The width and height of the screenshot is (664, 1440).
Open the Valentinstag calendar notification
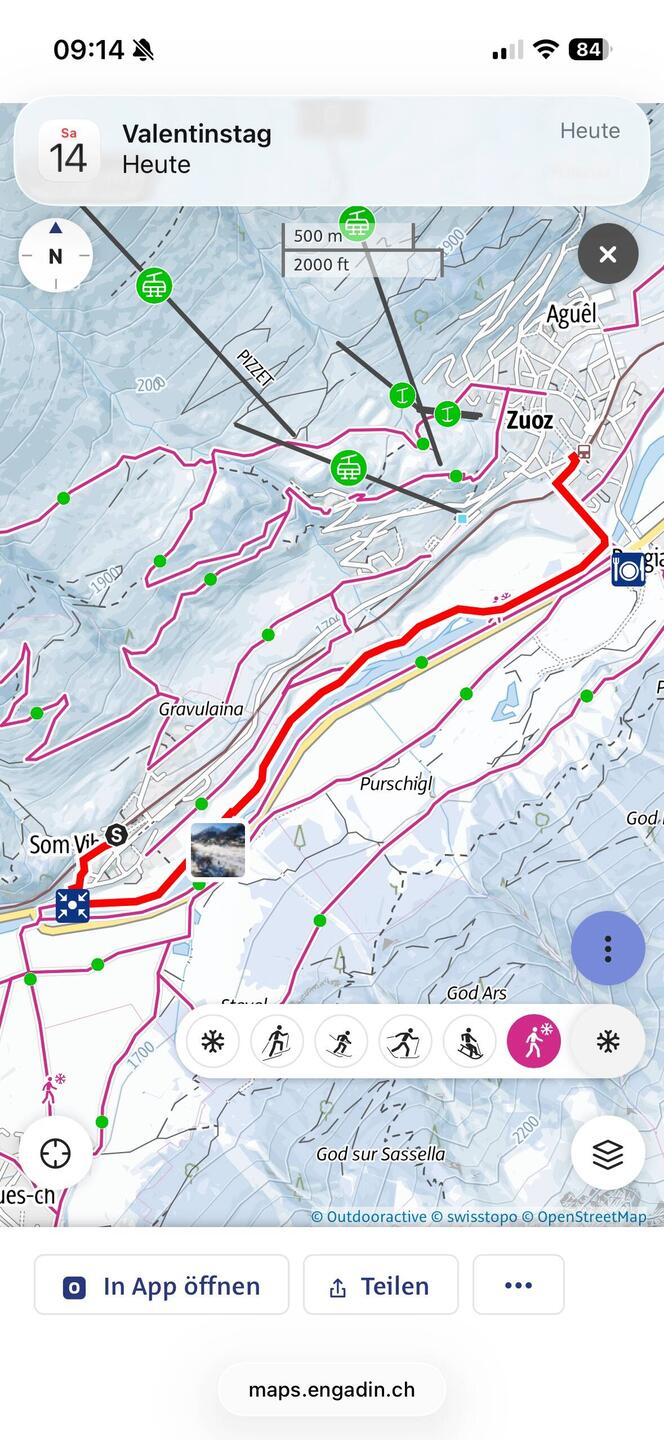332,150
